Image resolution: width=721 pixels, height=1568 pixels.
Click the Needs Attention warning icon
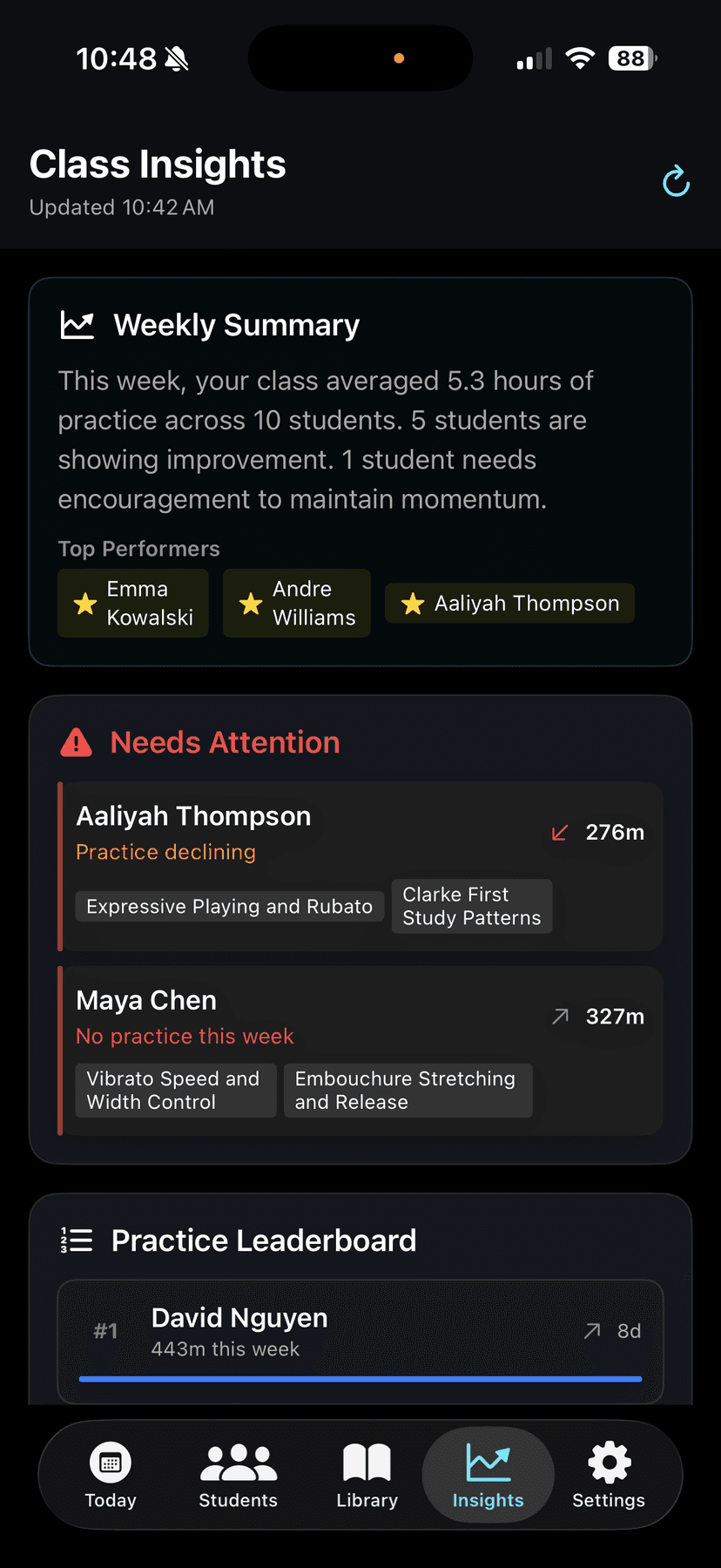(77, 742)
